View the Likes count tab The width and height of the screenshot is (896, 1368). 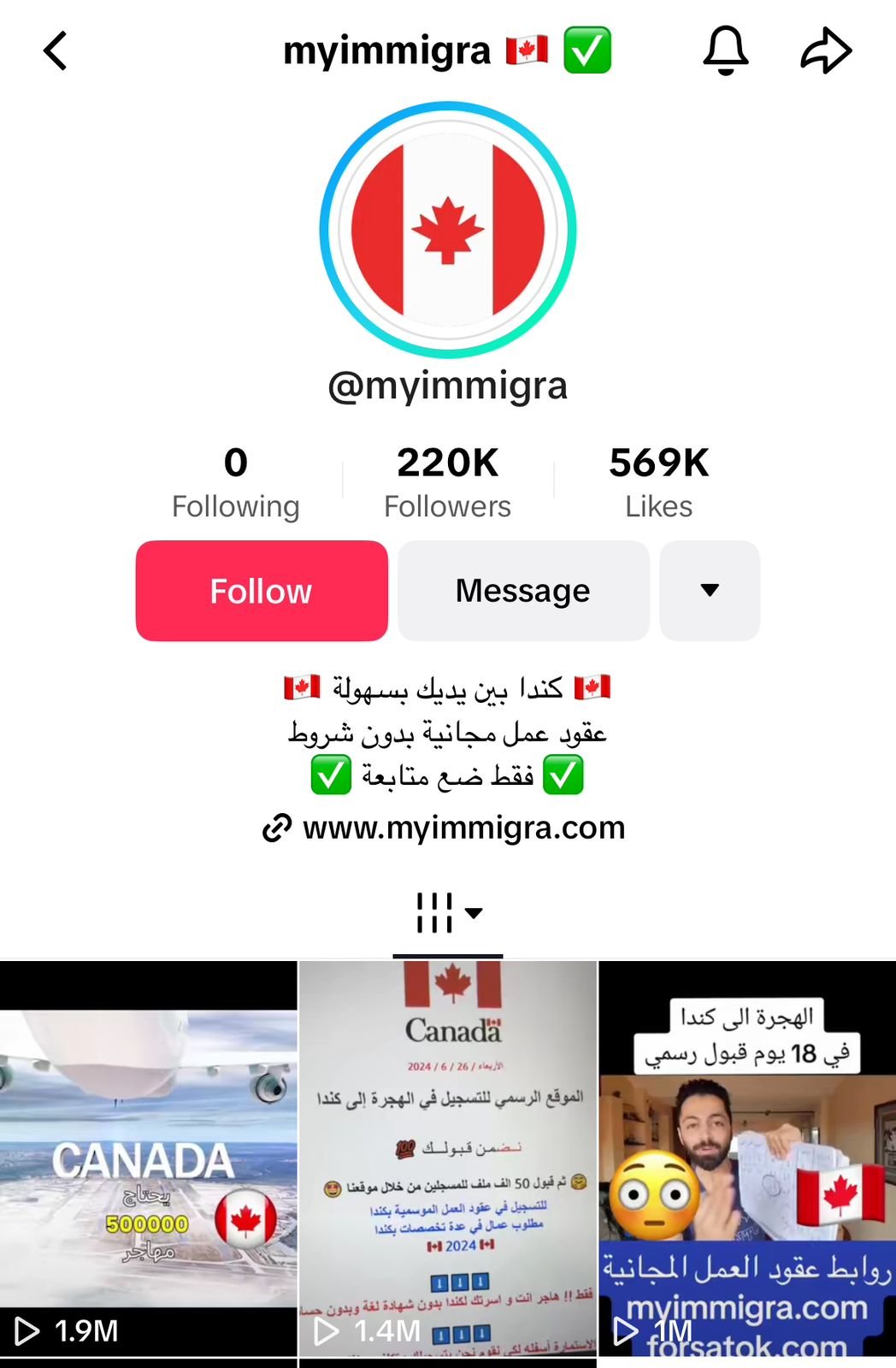pyautogui.click(x=658, y=479)
